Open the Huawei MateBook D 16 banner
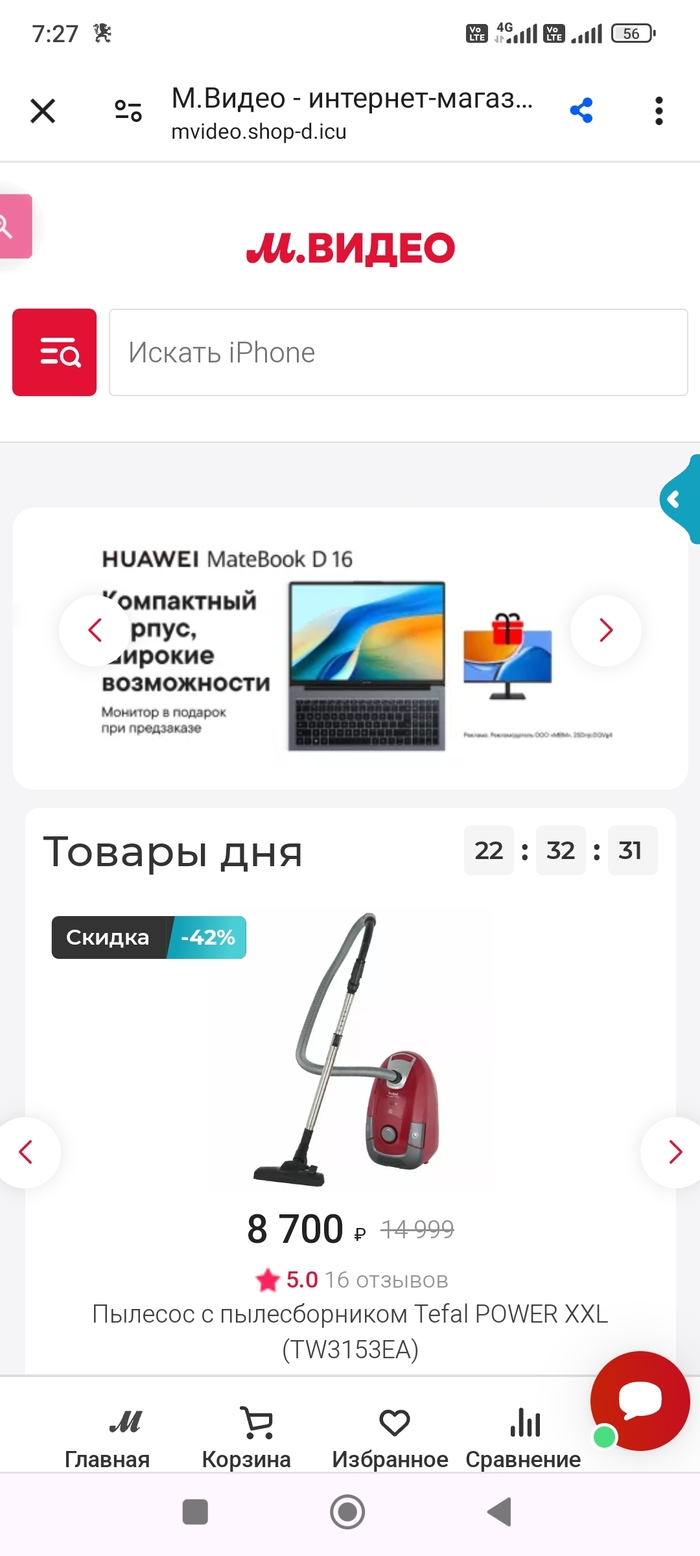The width and height of the screenshot is (700, 1556). click(x=350, y=648)
